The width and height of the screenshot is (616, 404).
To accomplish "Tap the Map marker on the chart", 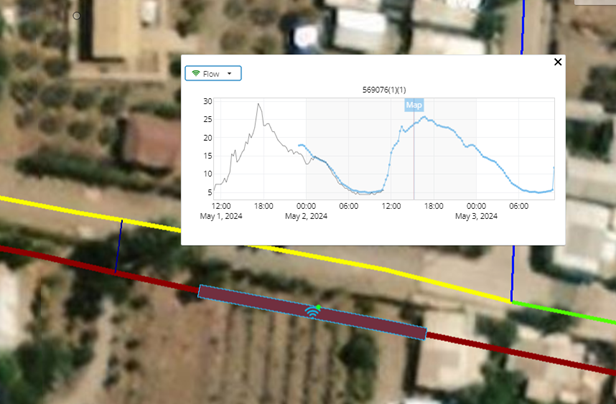I will click(x=414, y=105).
